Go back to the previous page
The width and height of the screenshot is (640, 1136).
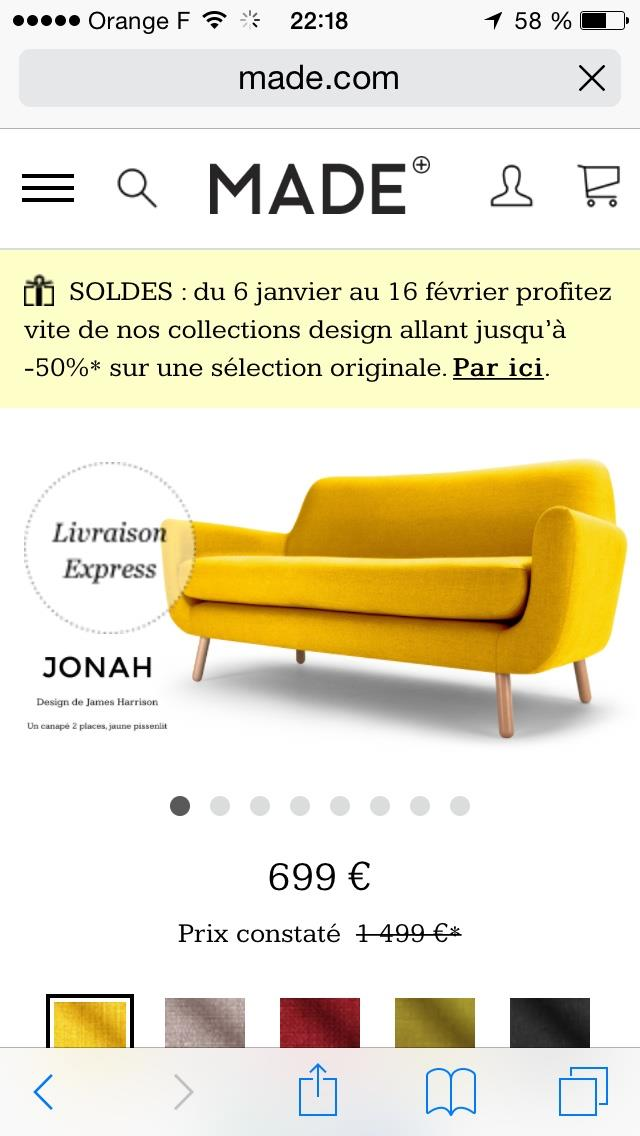point(44,1092)
